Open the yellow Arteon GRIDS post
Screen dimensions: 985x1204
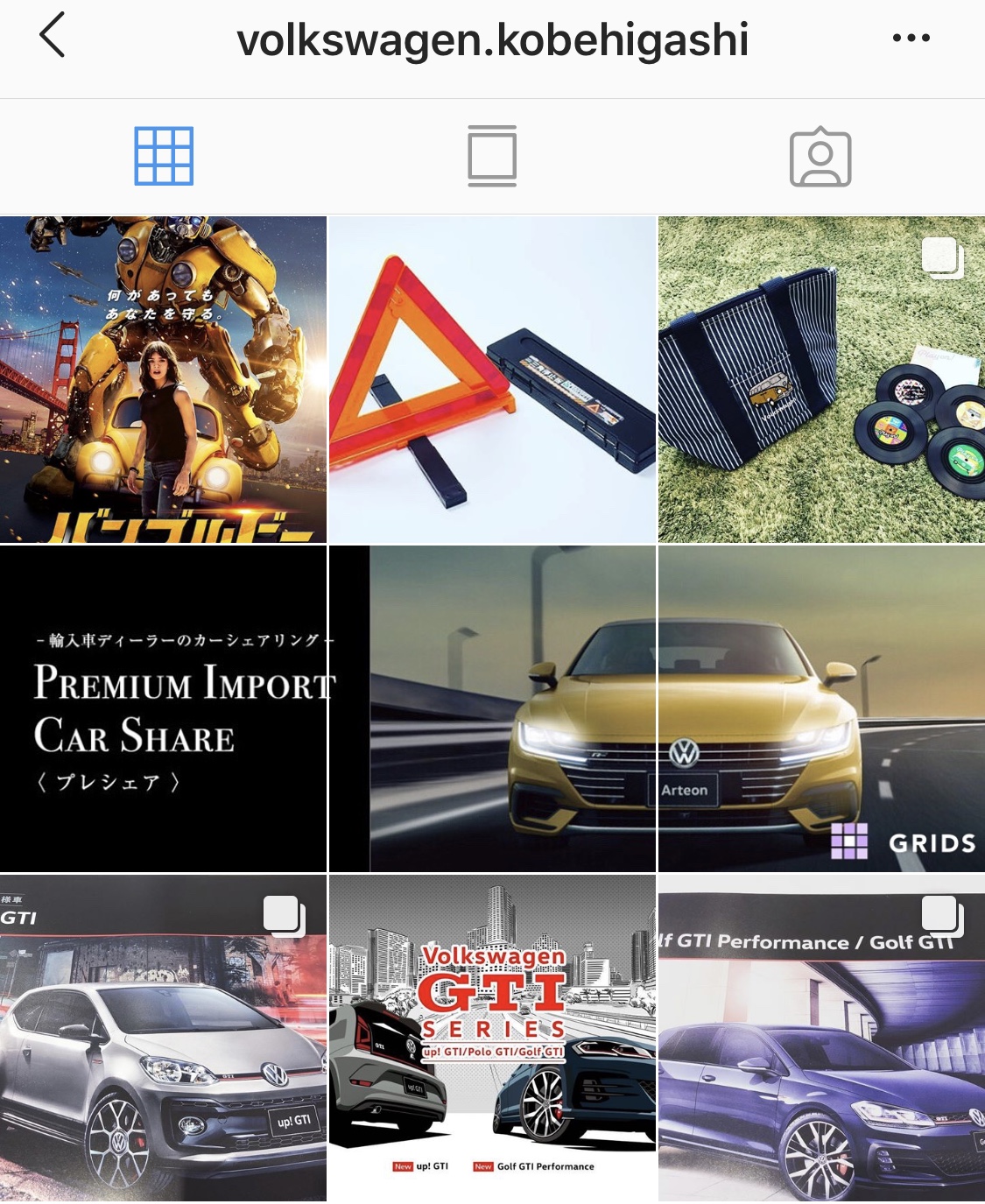click(821, 708)
